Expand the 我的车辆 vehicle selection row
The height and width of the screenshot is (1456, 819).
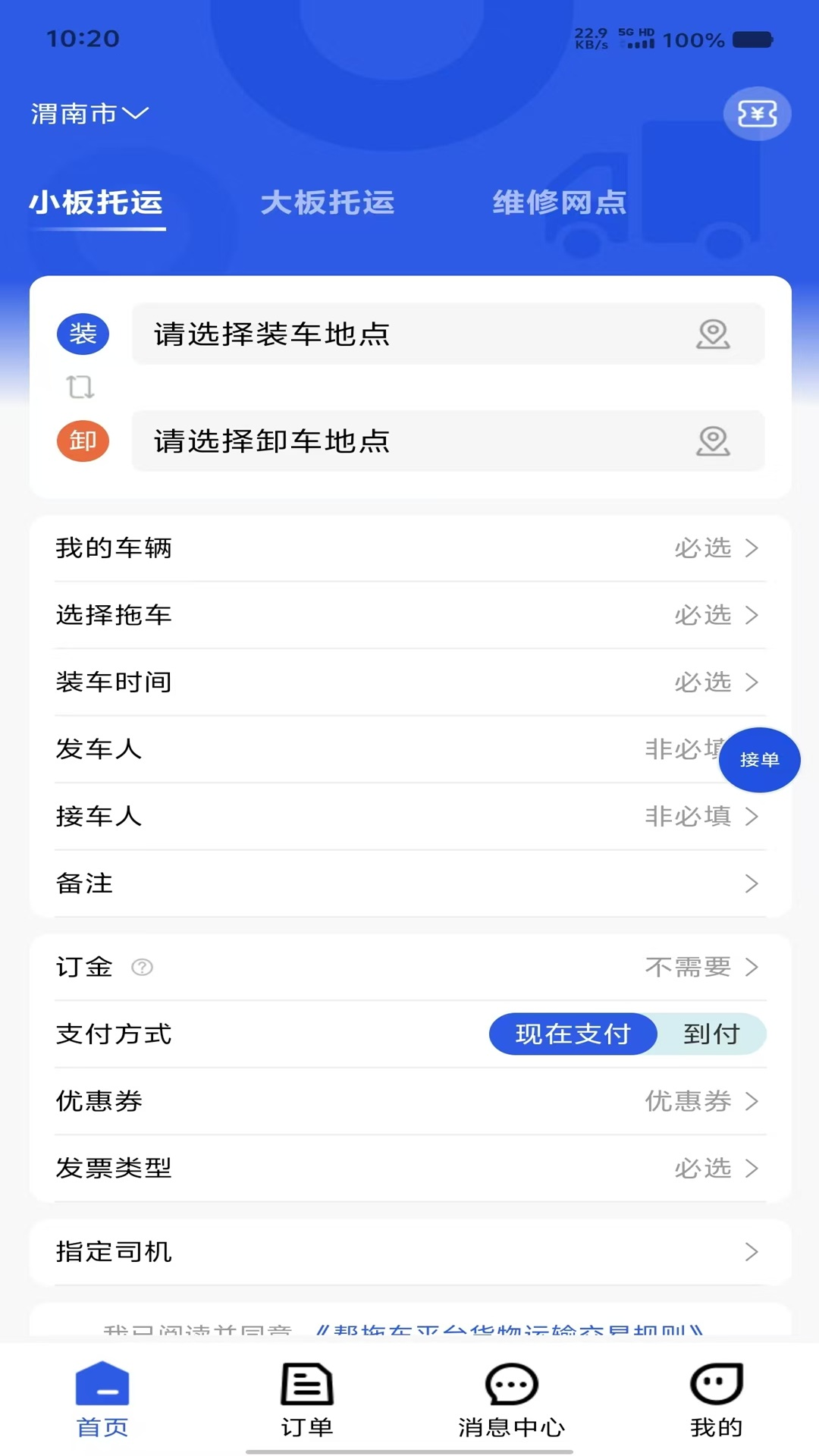(409, 548)
